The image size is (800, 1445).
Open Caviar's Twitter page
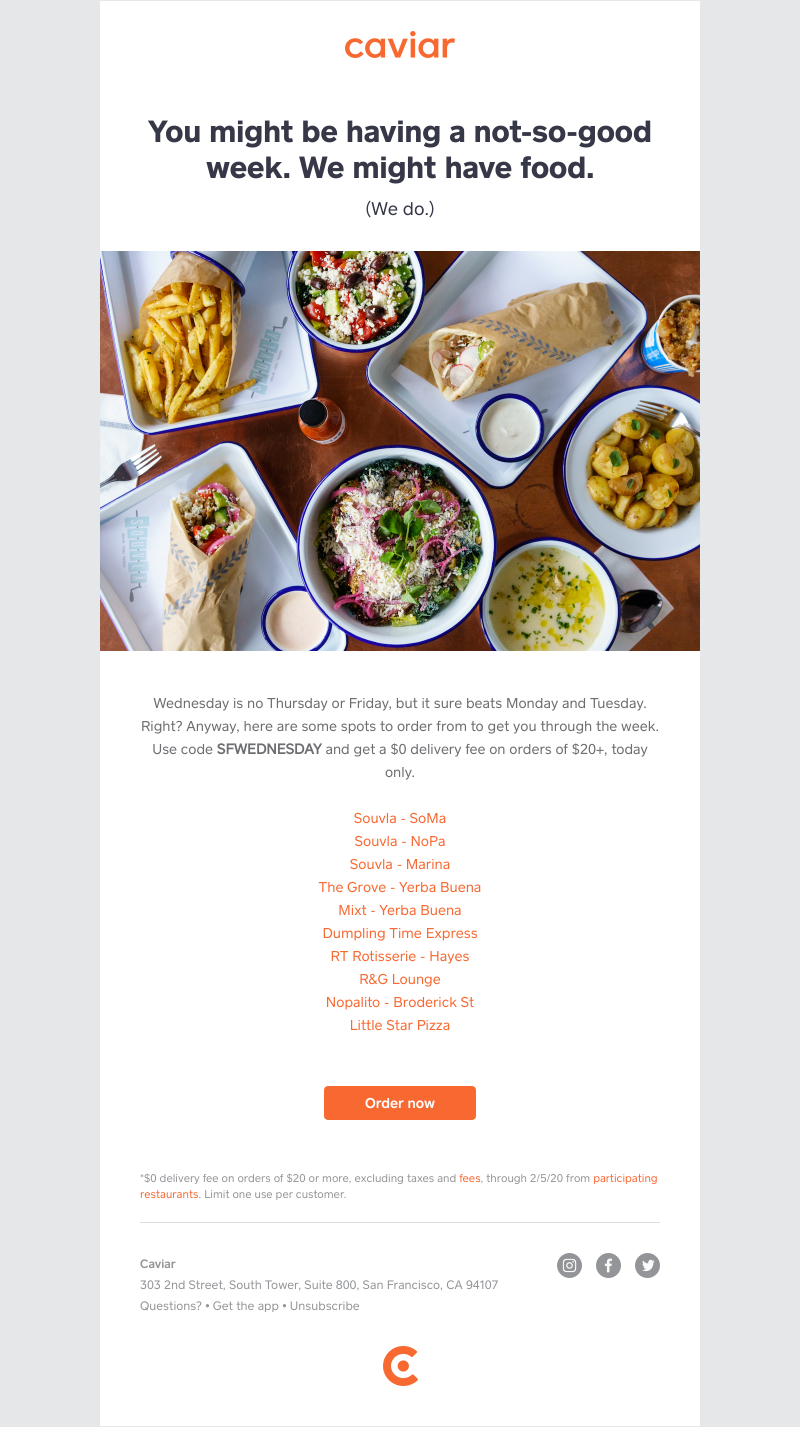[x=648, y=1265]
